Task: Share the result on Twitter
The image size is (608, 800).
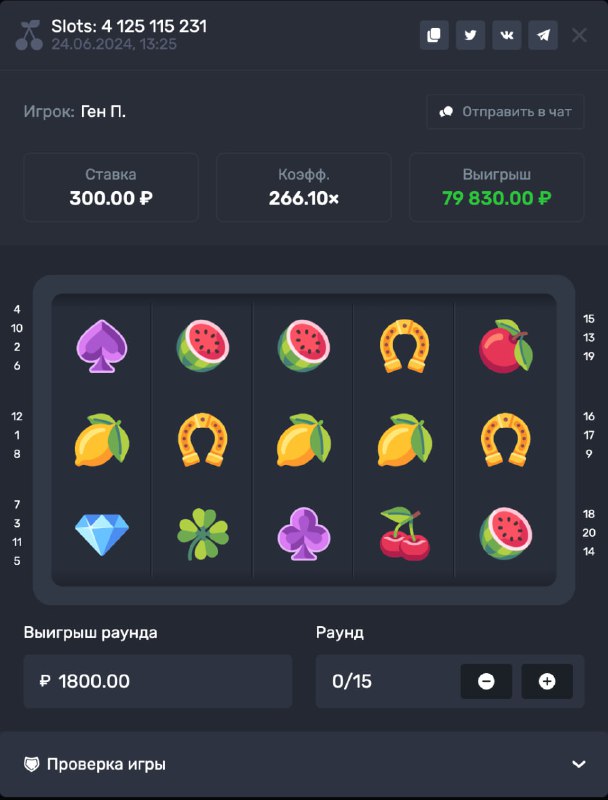Action: (x=470, y=35)
